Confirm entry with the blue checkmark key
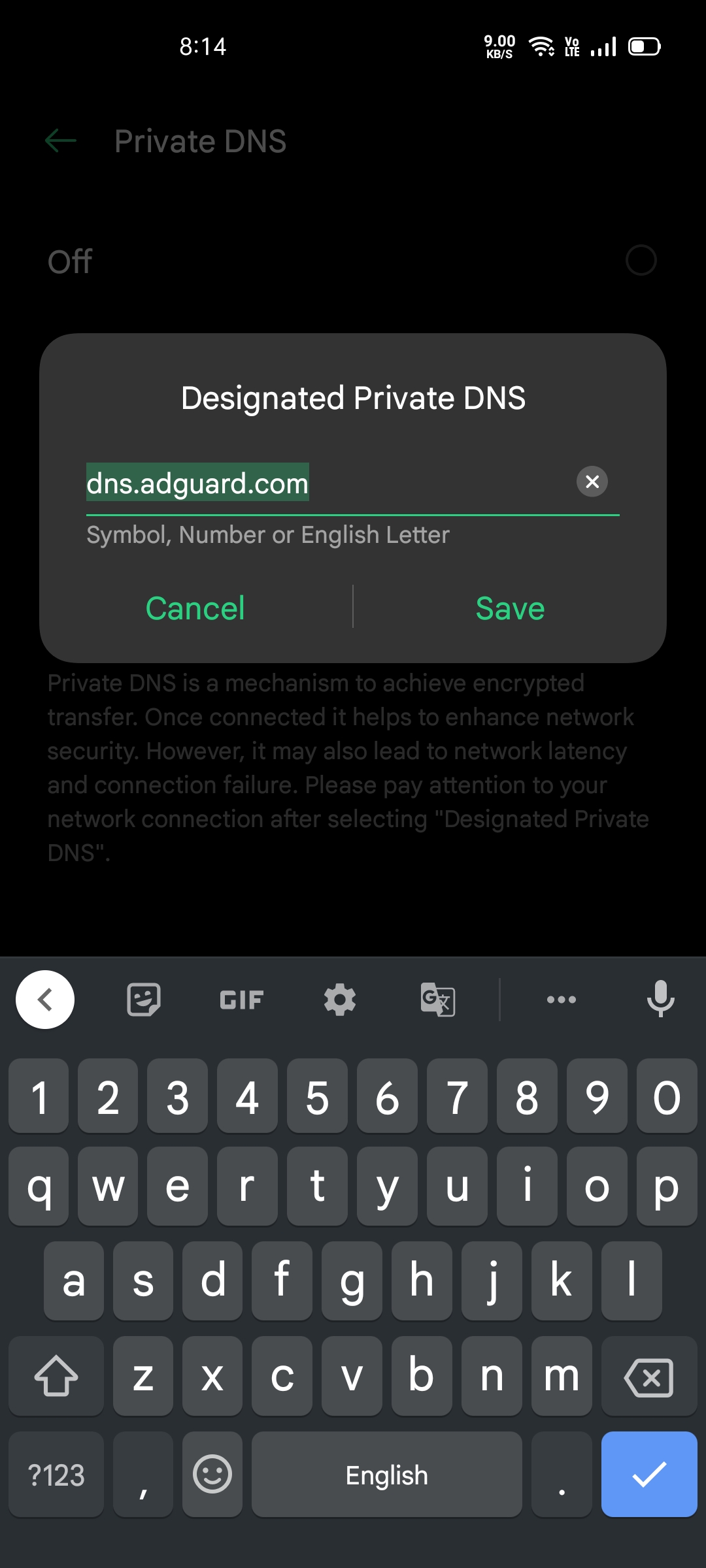 tap(648, 1475)
